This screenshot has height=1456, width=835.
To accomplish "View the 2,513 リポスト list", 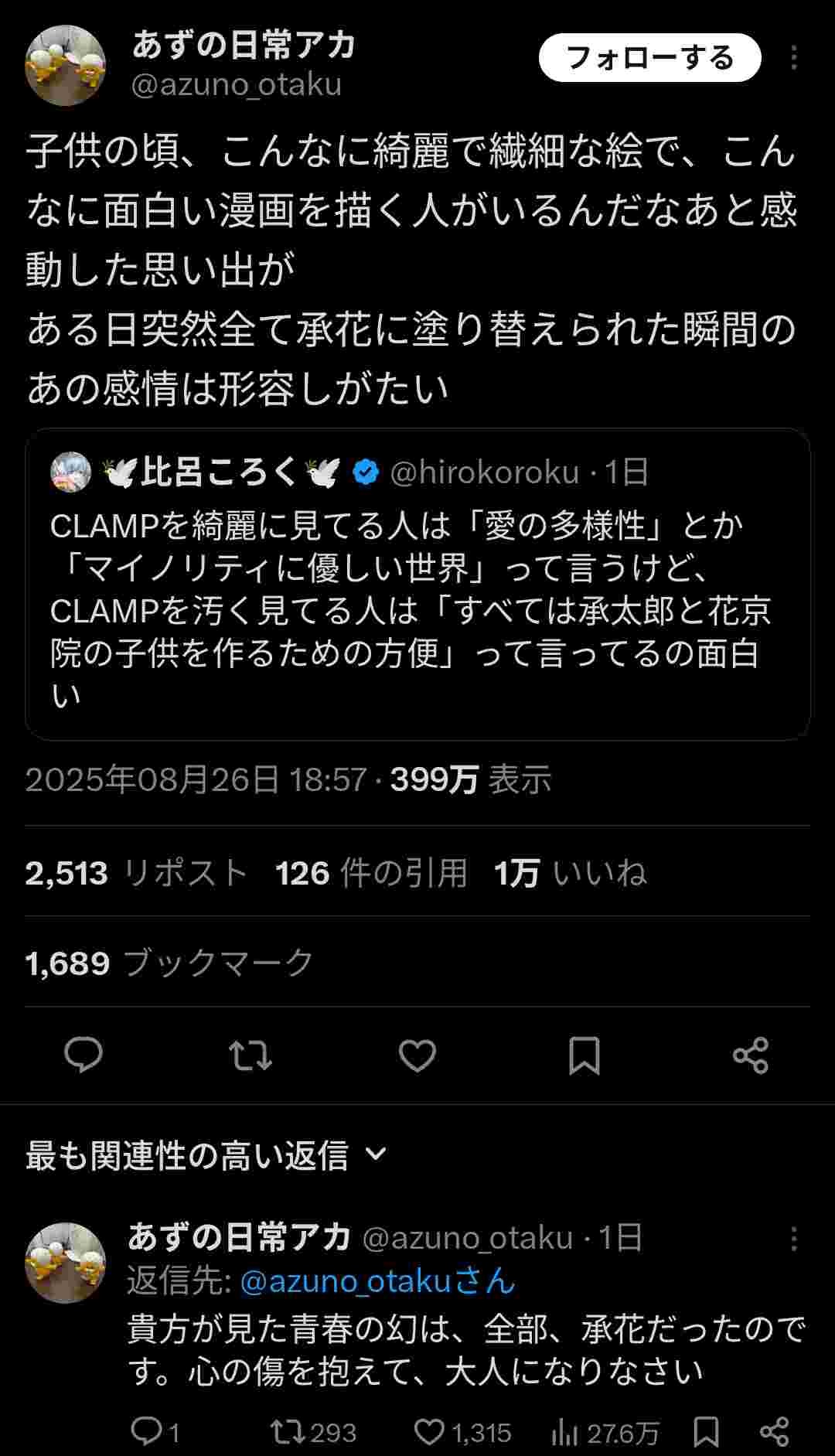I will (136, 873).
